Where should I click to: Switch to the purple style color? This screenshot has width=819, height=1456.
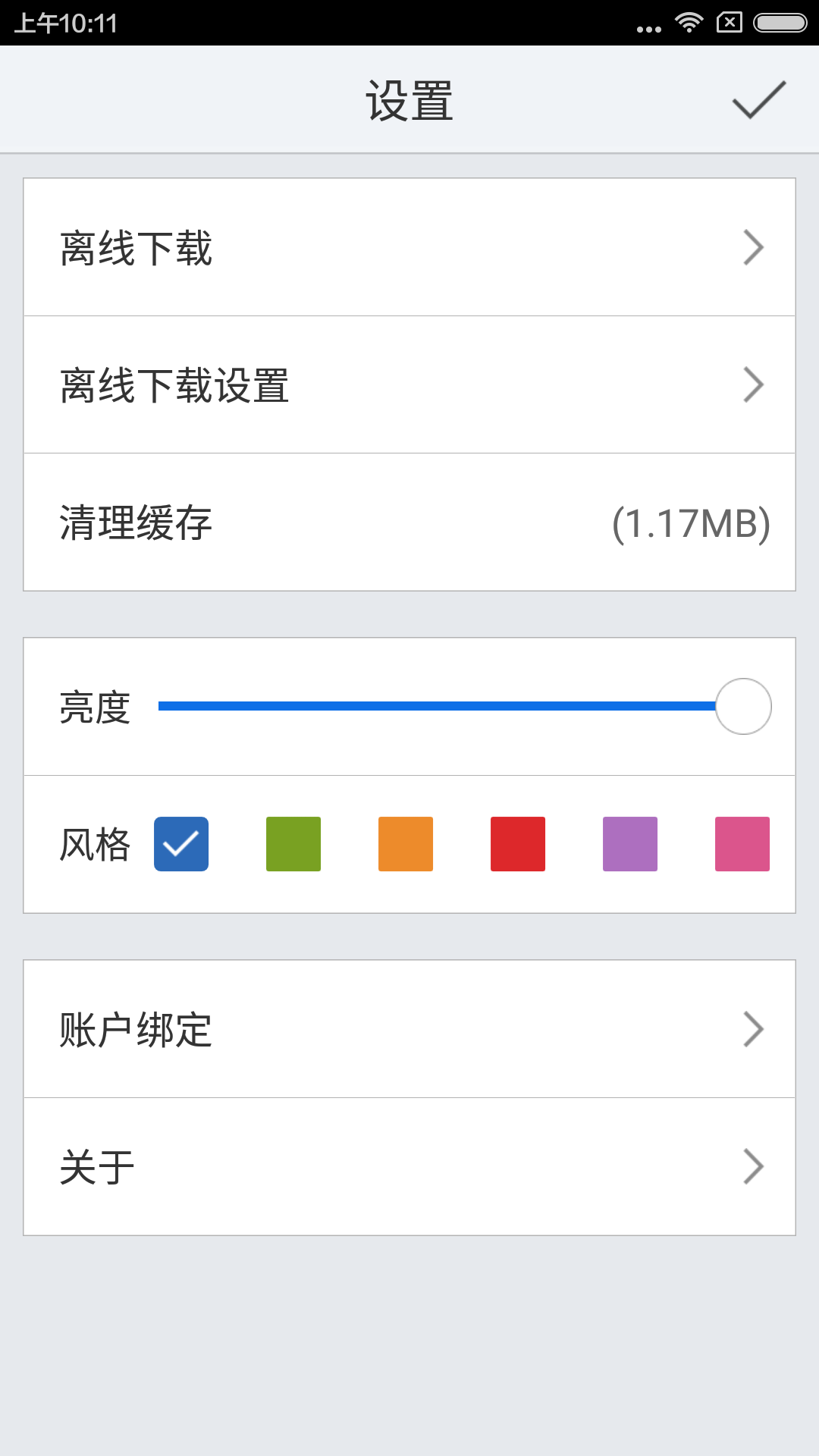630,844
